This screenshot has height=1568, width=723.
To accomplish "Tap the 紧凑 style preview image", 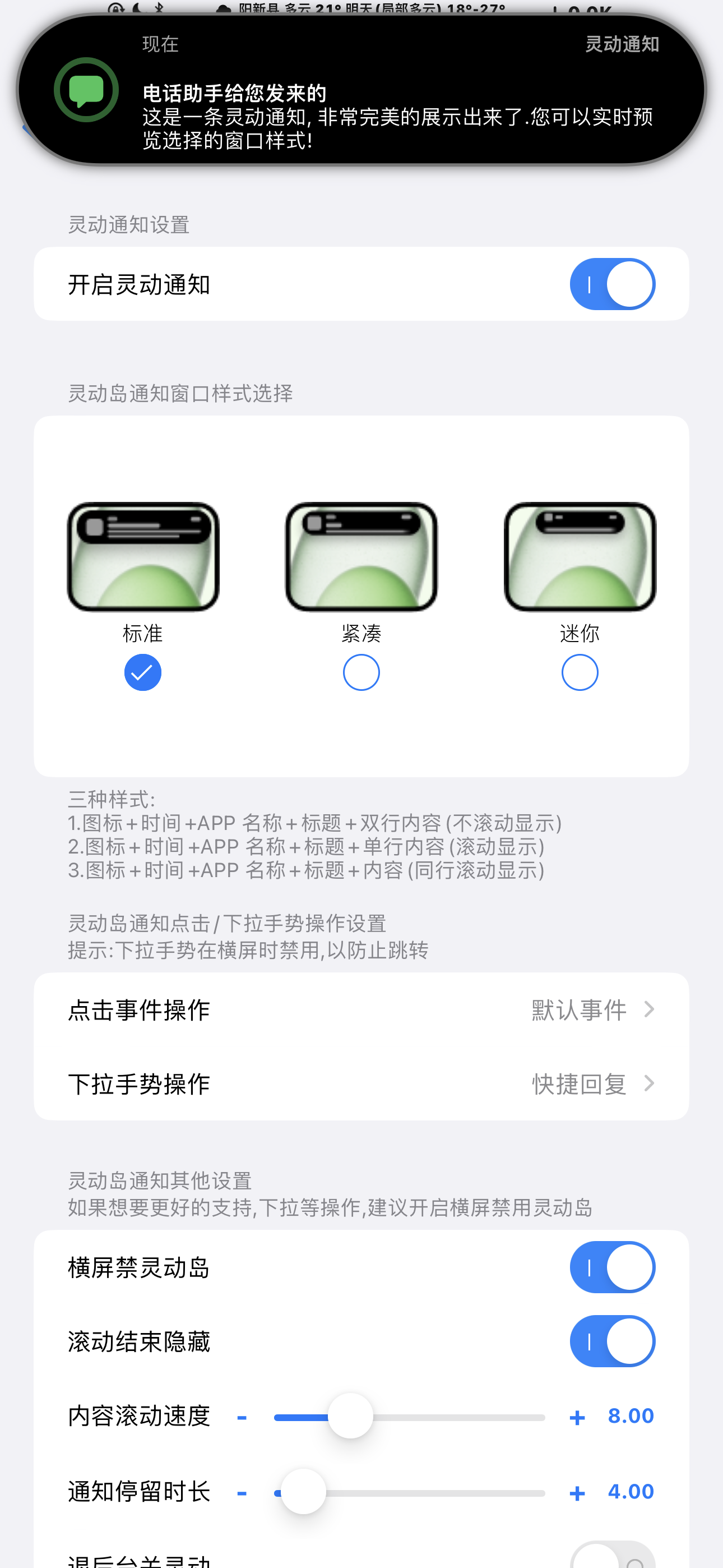I will (361, 556).
